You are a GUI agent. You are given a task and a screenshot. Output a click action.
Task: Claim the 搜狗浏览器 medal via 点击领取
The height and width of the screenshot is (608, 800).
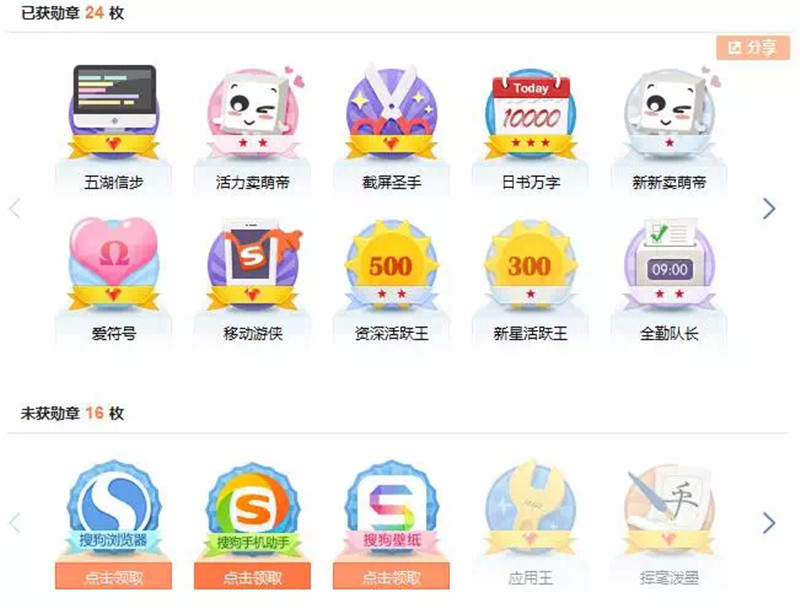113,577
